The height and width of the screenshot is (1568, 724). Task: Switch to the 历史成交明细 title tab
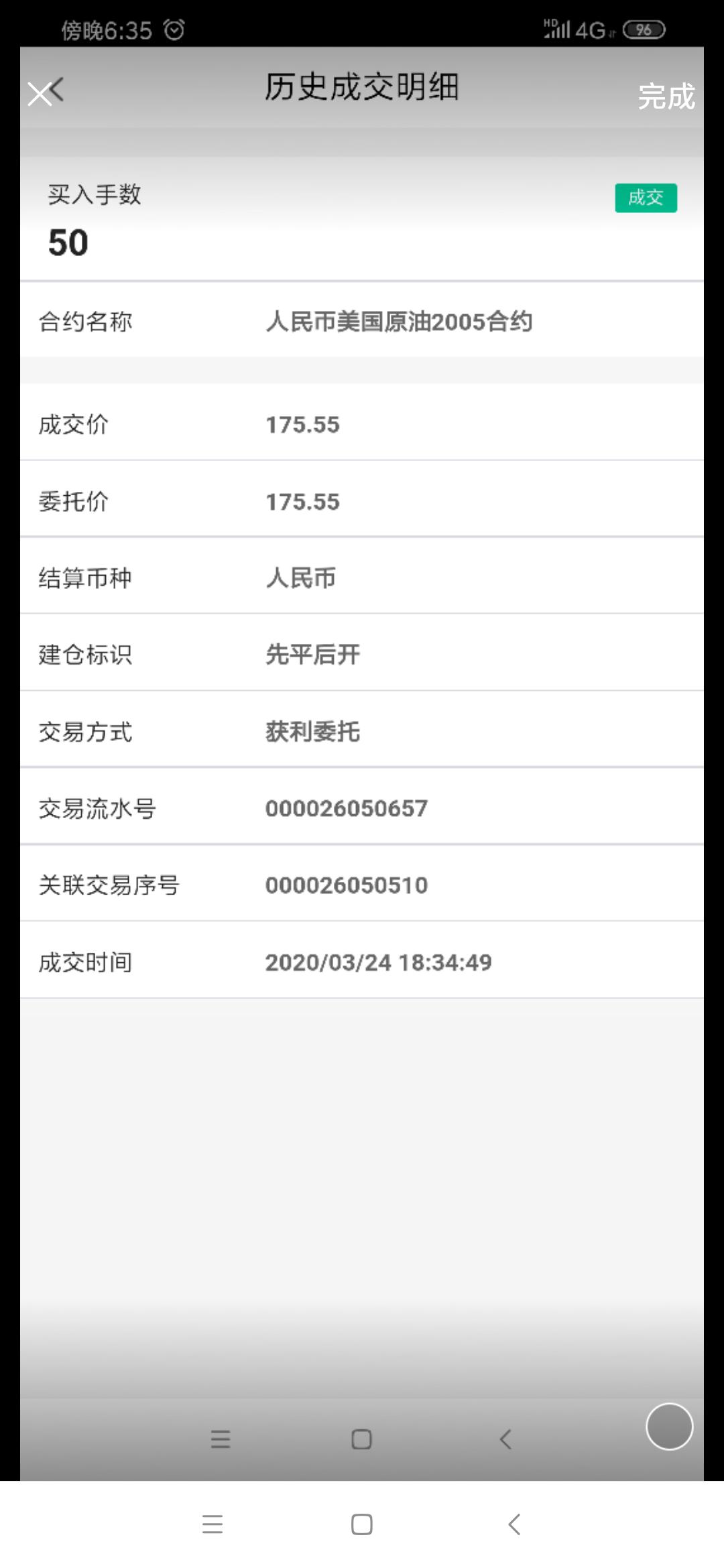point(362,87)
